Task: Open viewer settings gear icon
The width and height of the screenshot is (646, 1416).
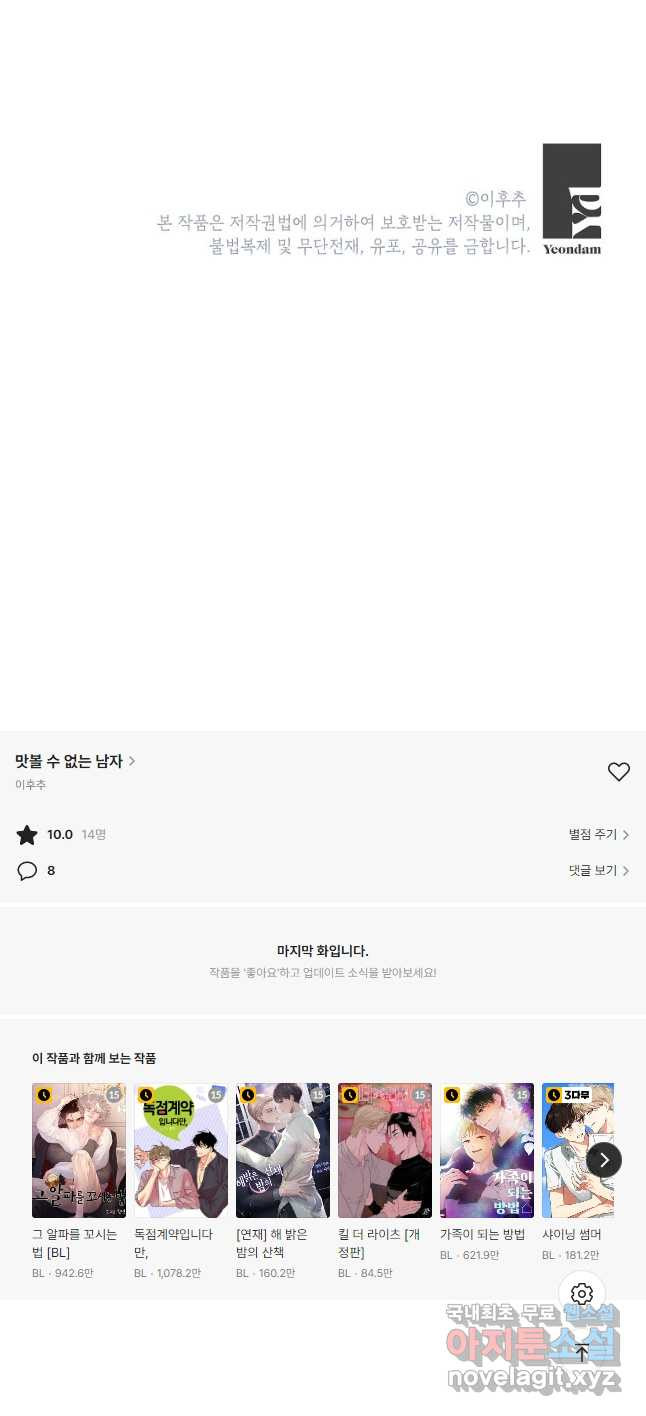Action: point(582,1295)
